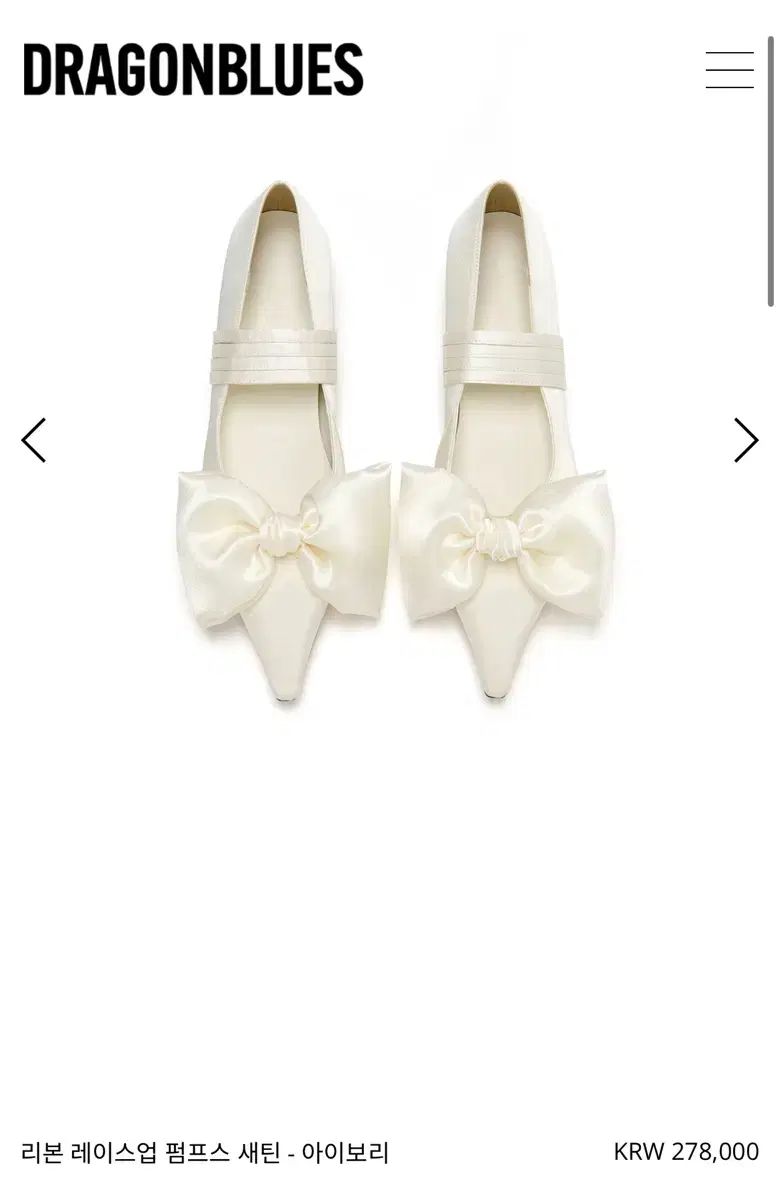780x1200 pixels.
Task: Show the next product image
Action: [745, 440]
